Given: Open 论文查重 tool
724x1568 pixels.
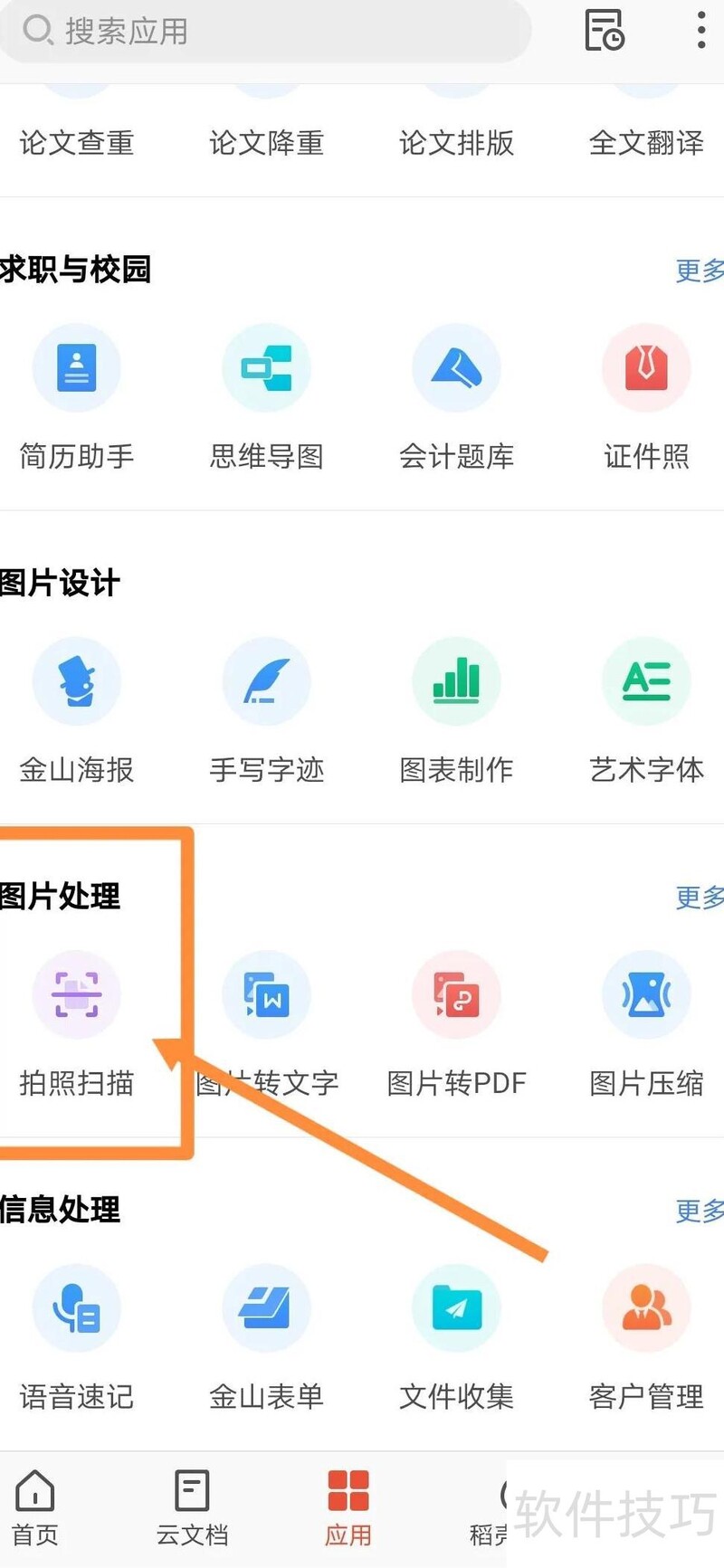Looking at the screenshot, I should click(77, 142).
